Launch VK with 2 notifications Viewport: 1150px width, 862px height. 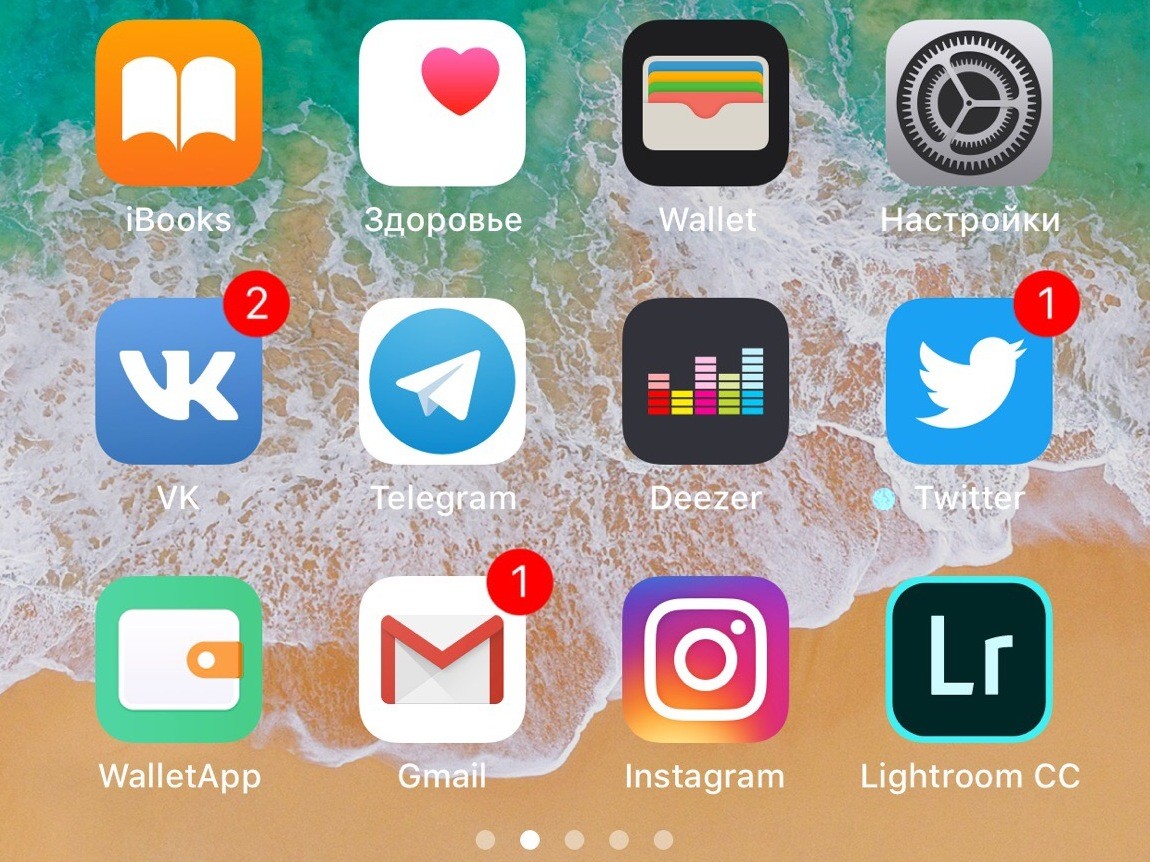coord(178,381)
